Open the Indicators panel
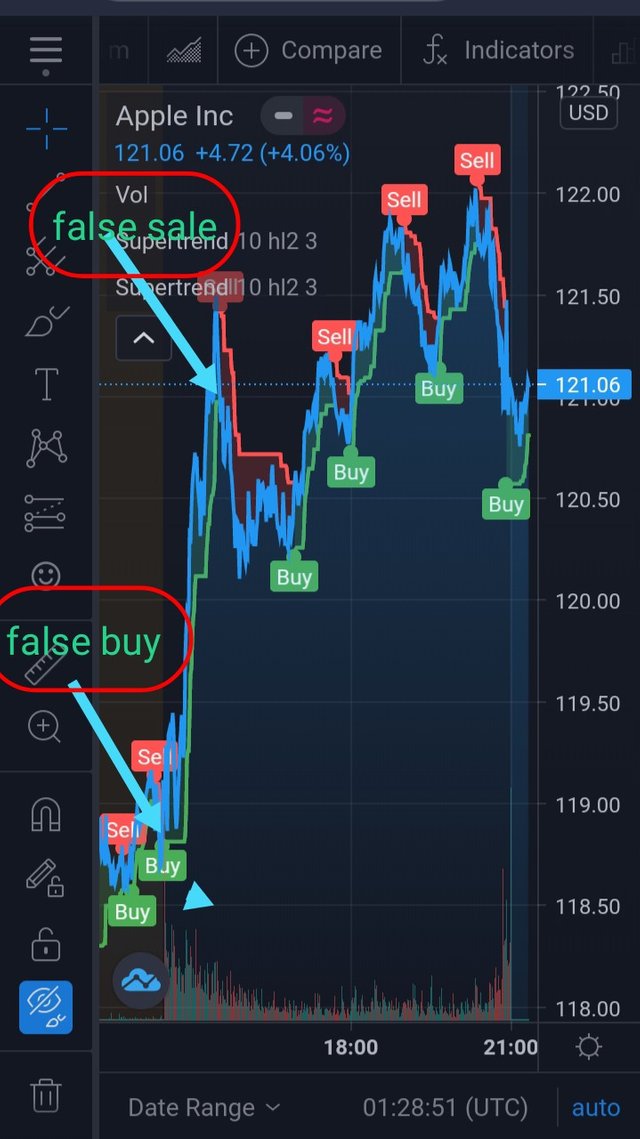 point(497,50)
